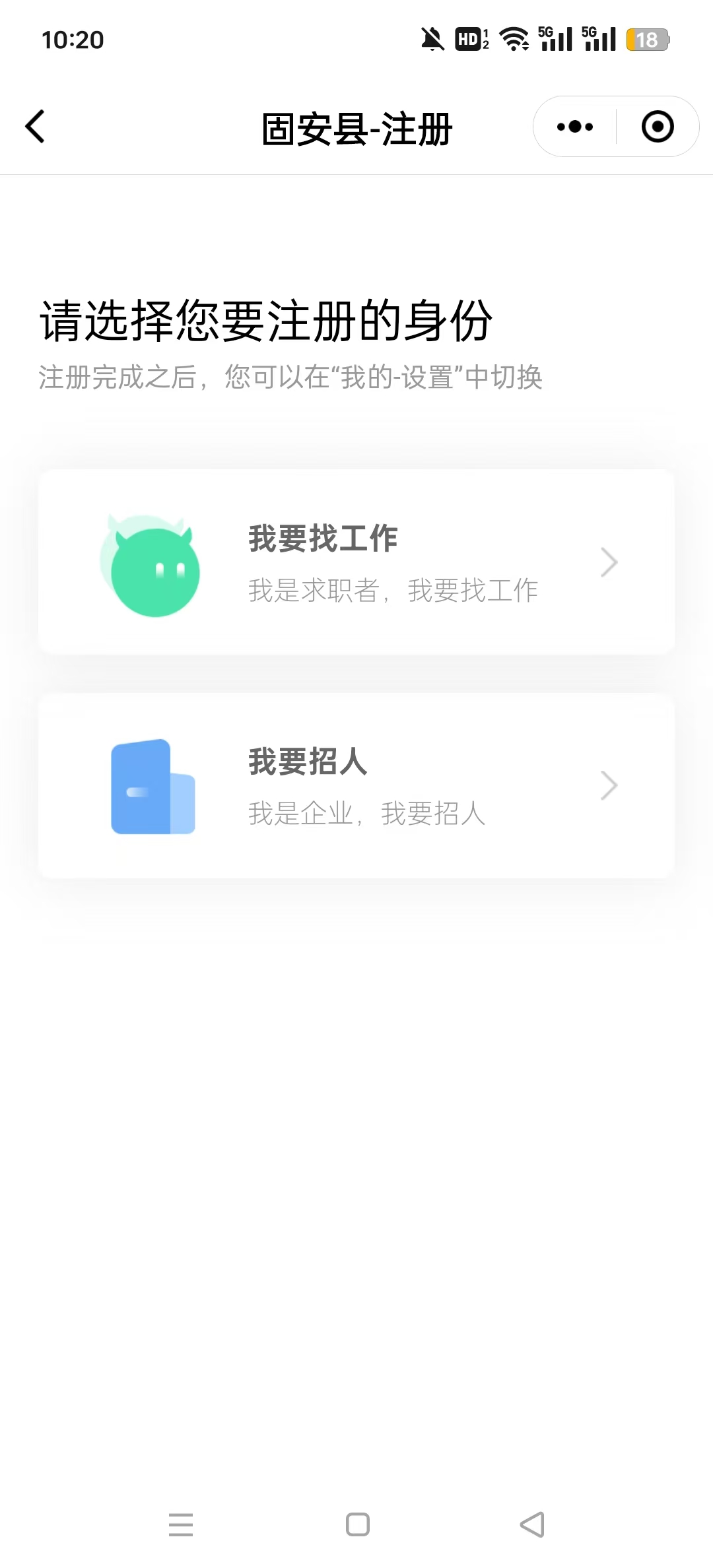
Task: Close the mini program via the circle icon
Action: 658,127
